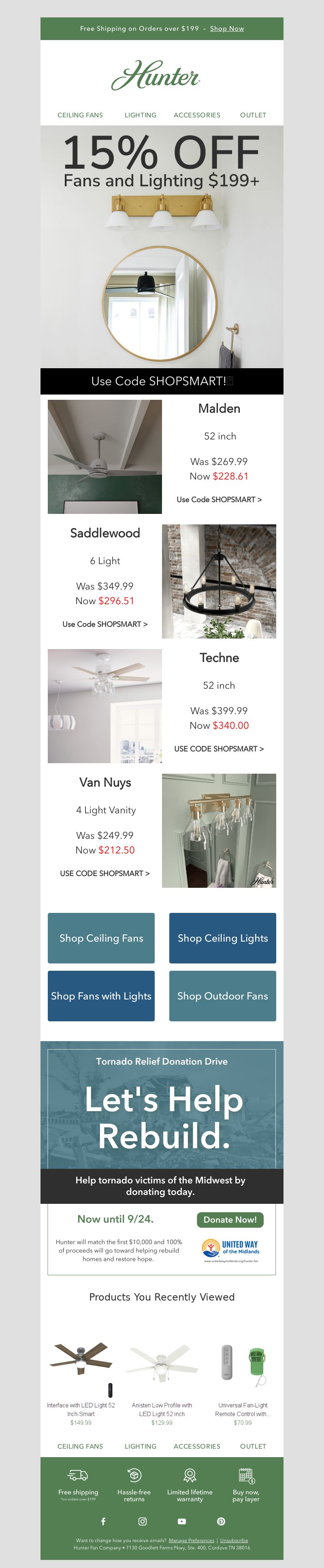This screenshot has height=1568, width=324.
Task: Choose the Shop Outdoor Fans button
Action: tap(222, 996)
